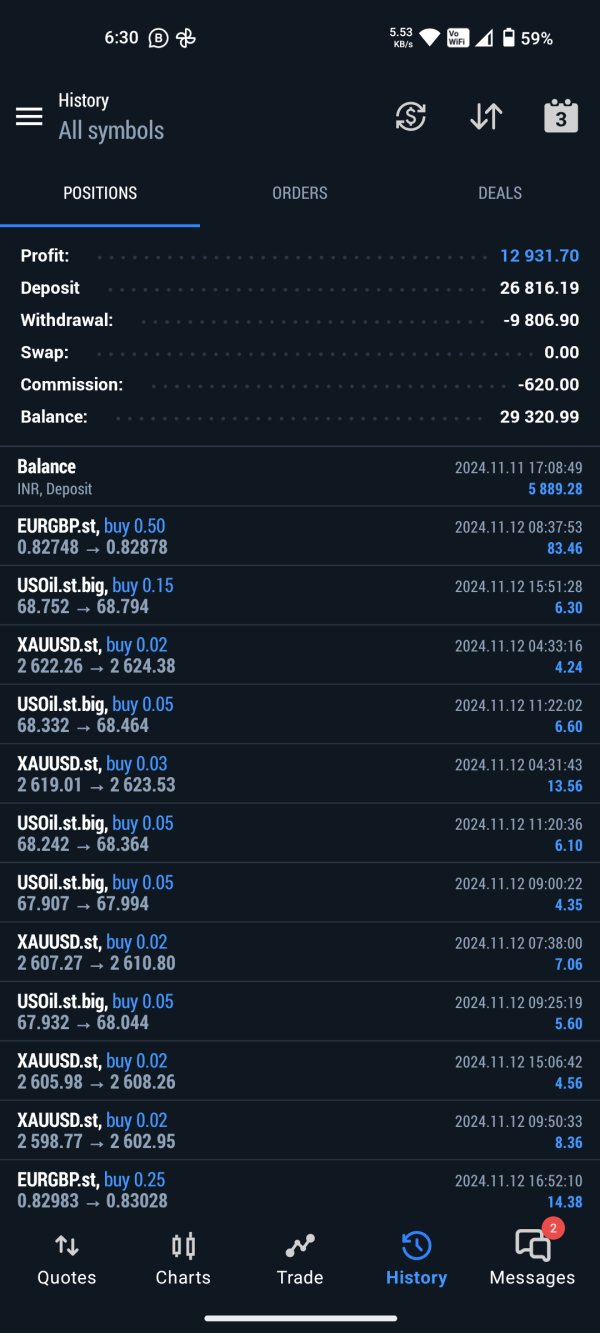Screen dimensions: 600x1333
Task: Tap the History bottom navigation item
Action: (x=416, y=1258)
